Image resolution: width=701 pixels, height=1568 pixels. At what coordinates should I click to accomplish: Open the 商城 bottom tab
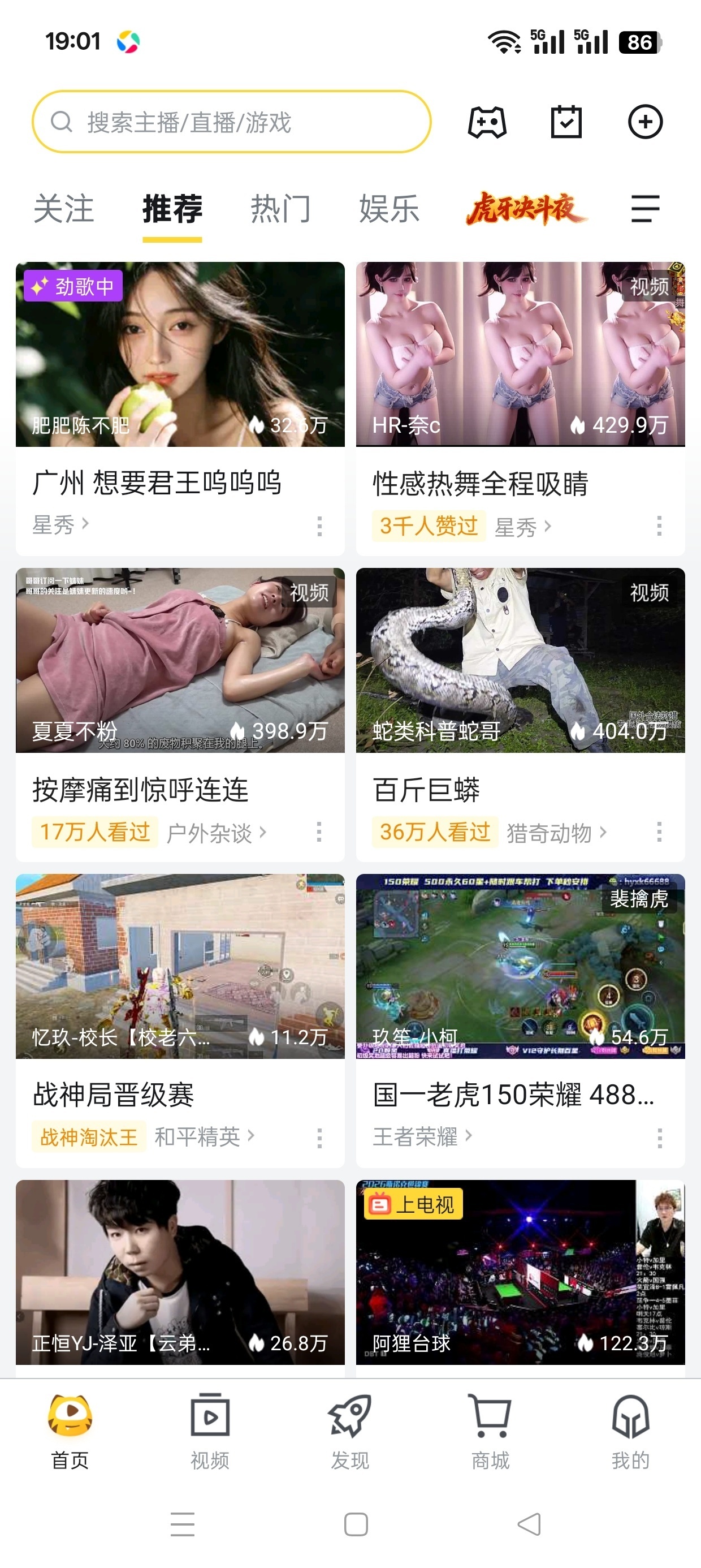(491, 1431)
